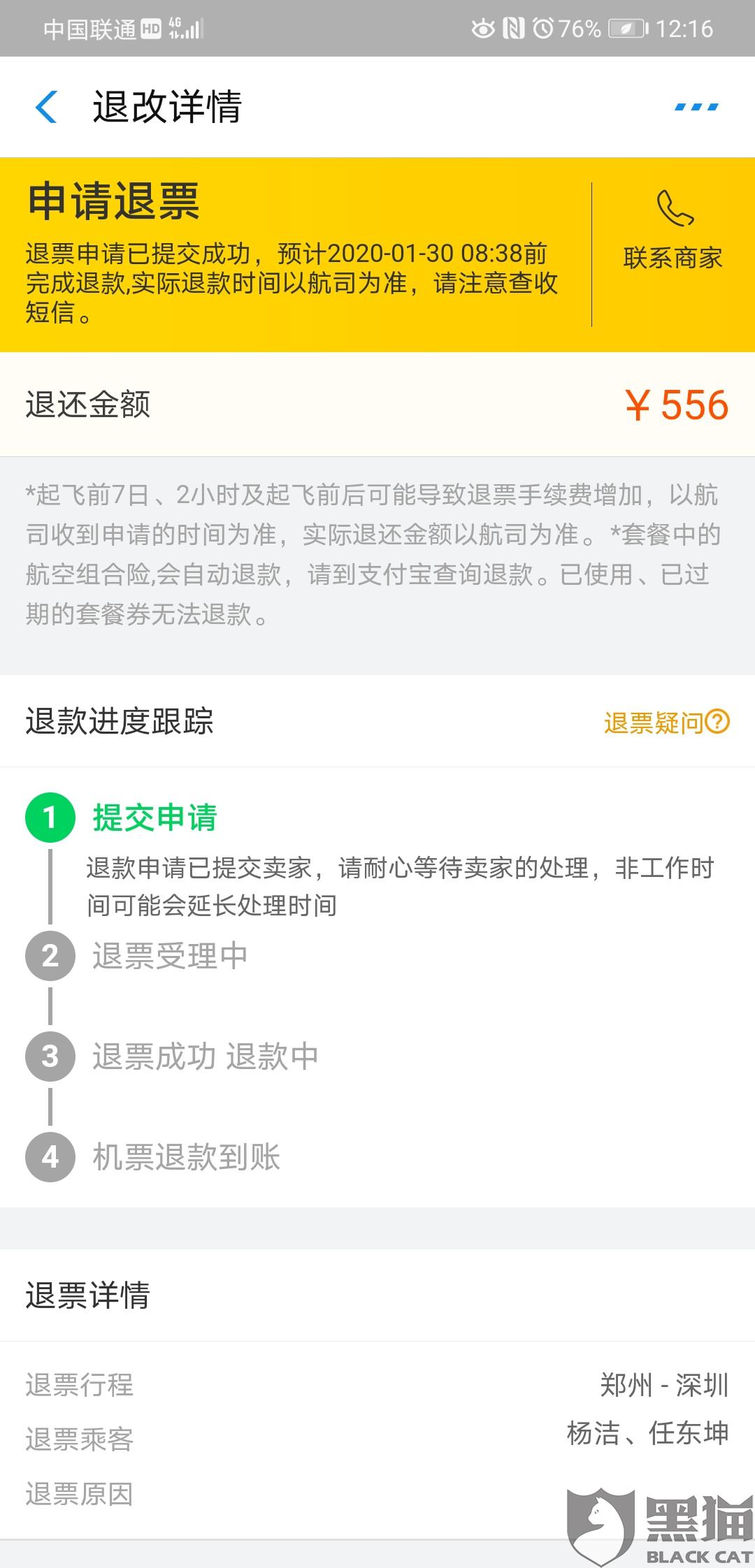
Task: Open the three-dot overflow menu
Action: tap(696, 107)
